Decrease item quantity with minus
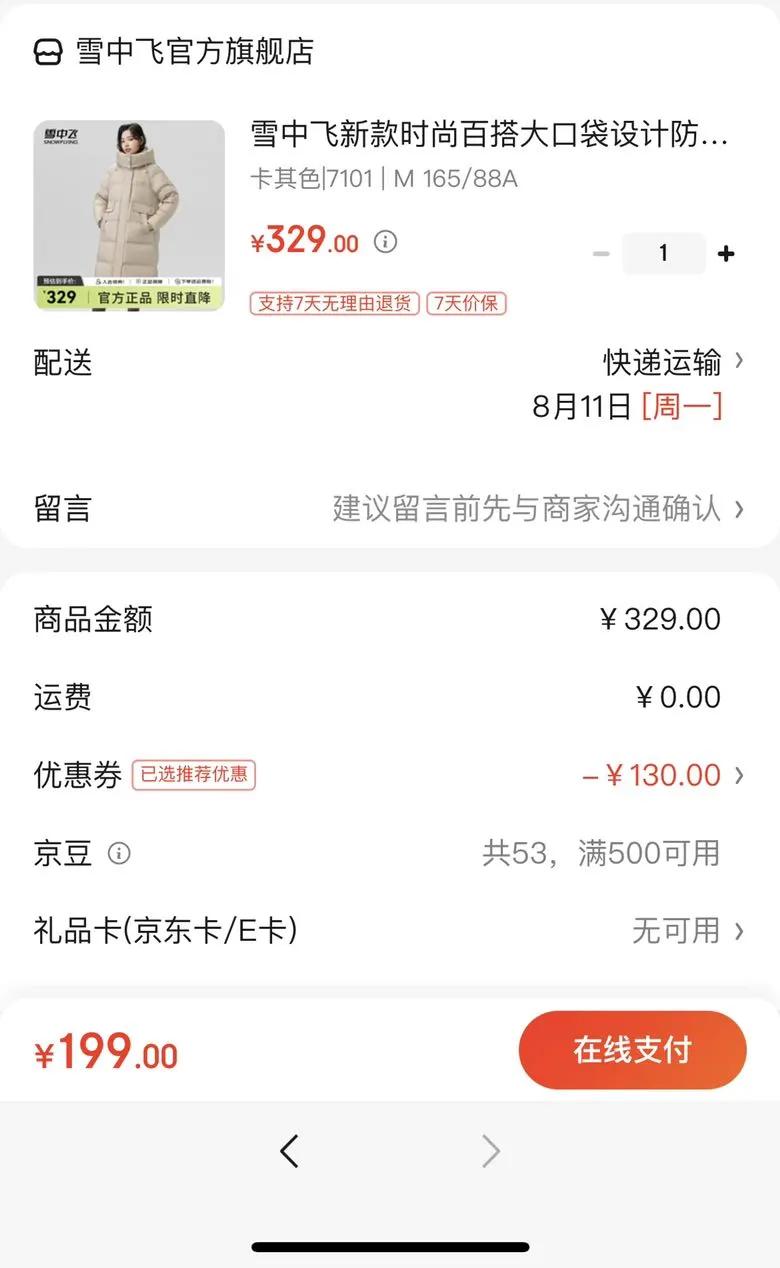 601,254
